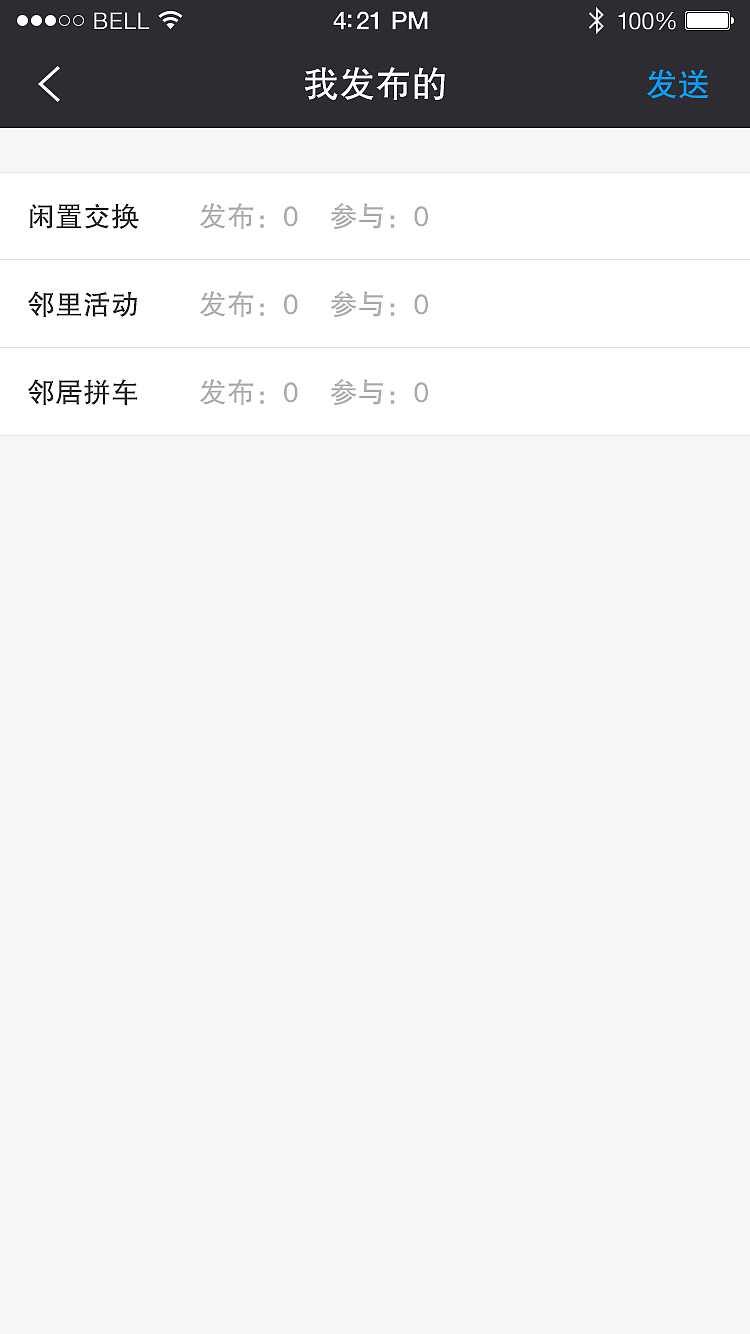Tap the 发送 button

pyautogui.click(x=678, y=84)
